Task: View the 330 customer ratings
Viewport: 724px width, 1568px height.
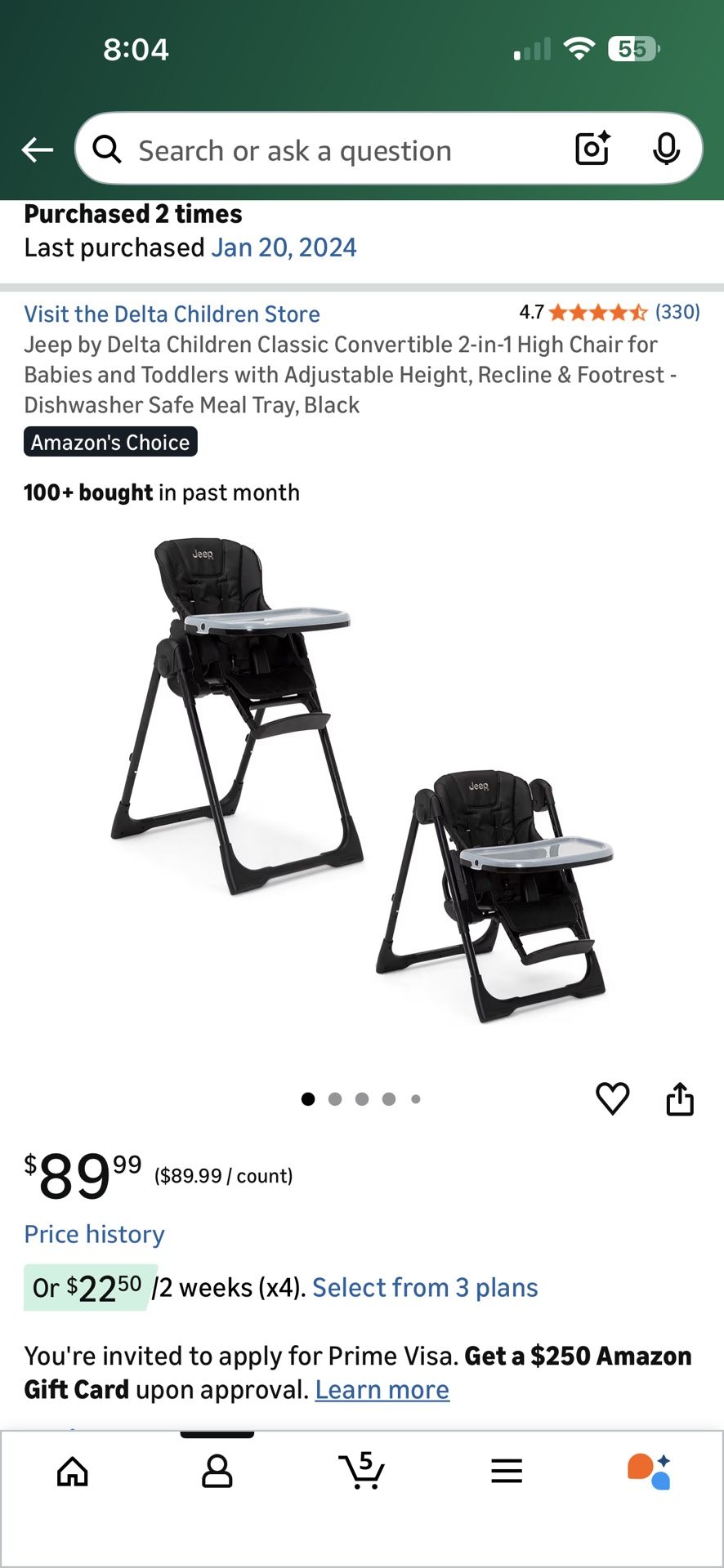Action: tap(677, 312)
